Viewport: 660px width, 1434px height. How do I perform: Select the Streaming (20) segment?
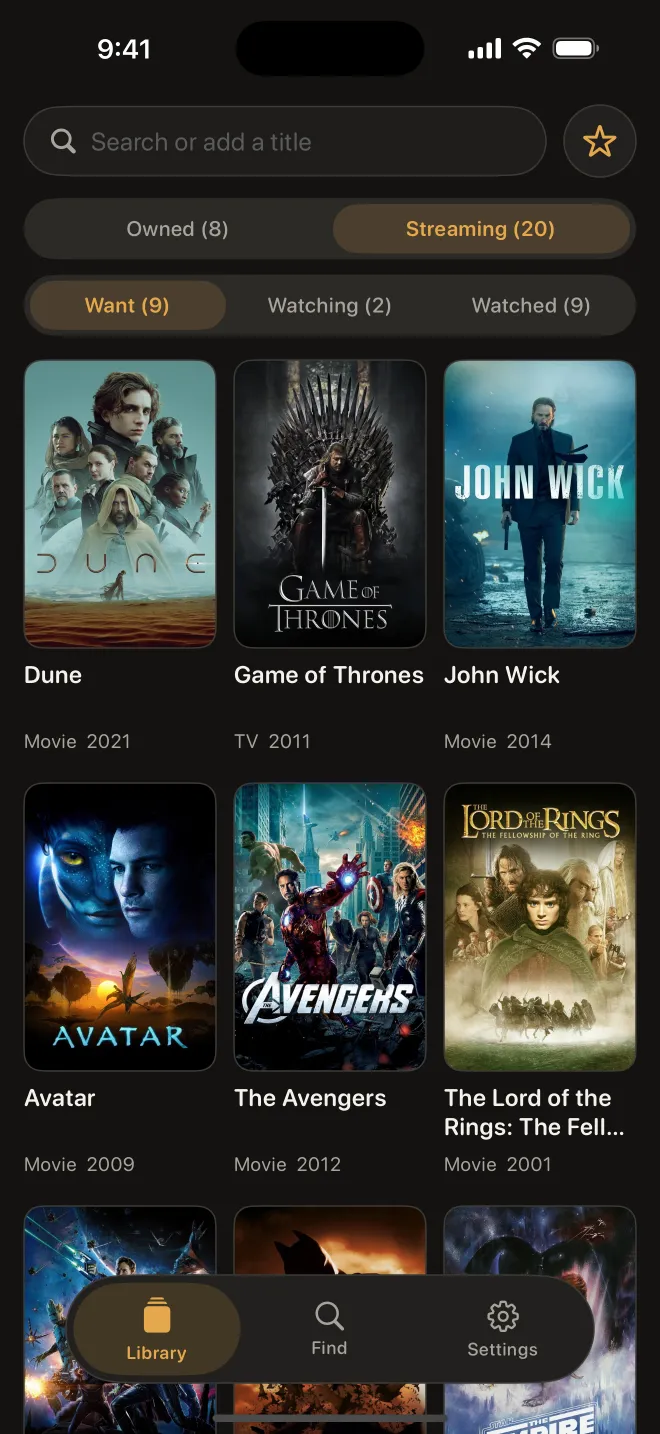[480, 229]
